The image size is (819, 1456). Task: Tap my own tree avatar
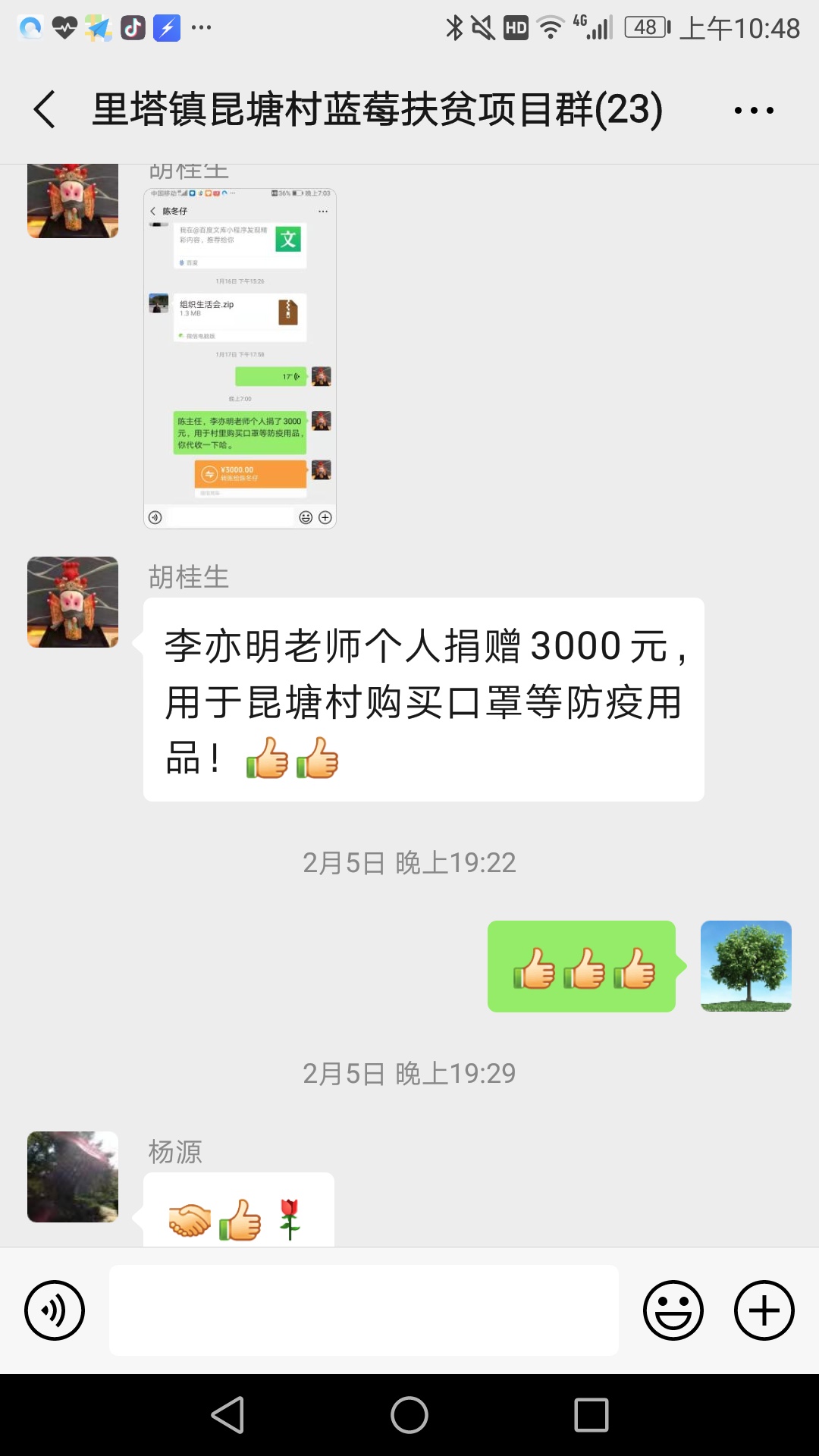click(x=745, y=966)
